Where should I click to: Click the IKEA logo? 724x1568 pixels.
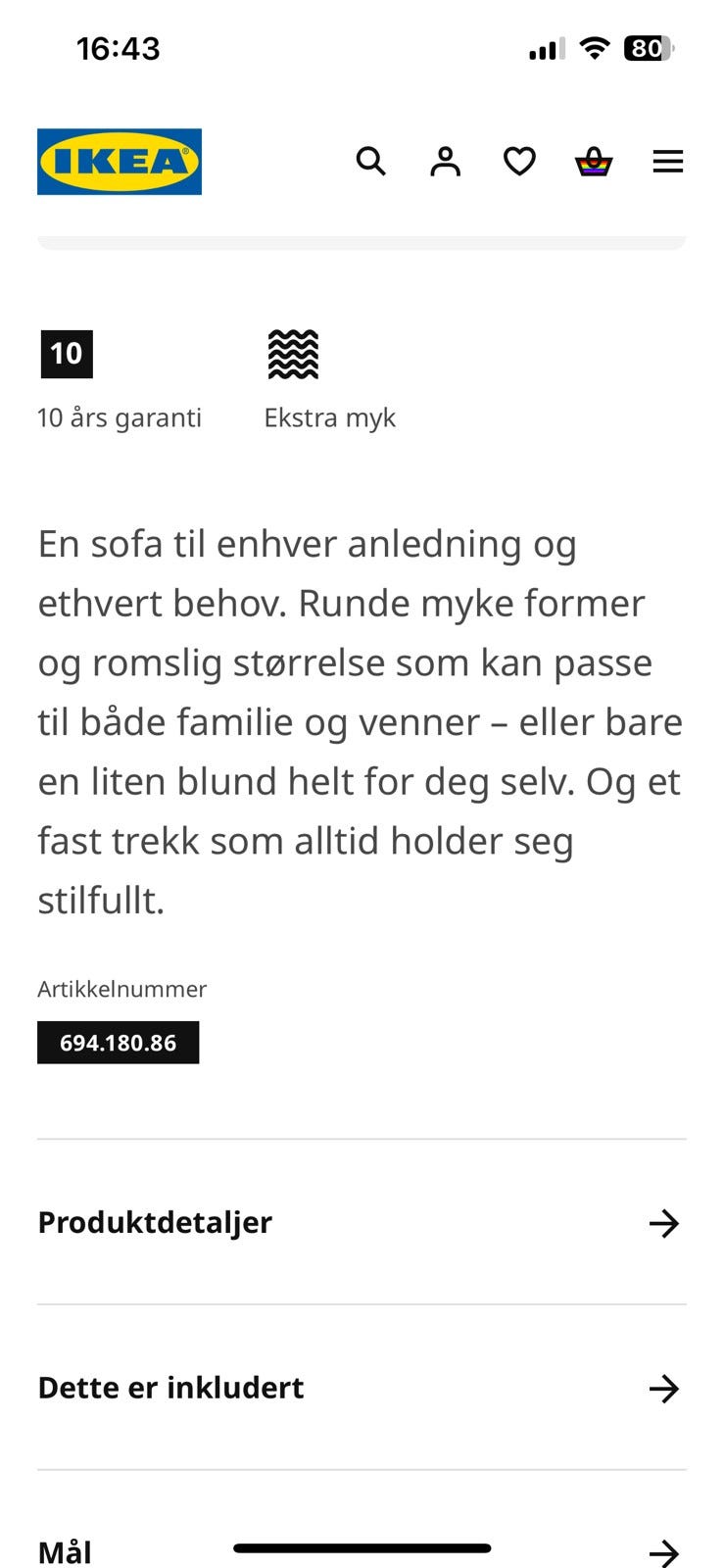[119, 162]
